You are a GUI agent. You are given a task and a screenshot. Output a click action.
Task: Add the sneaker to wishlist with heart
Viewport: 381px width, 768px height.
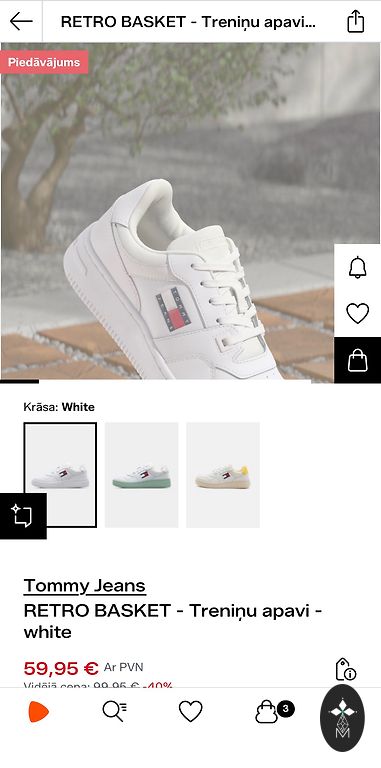click(x=357, y=313)
